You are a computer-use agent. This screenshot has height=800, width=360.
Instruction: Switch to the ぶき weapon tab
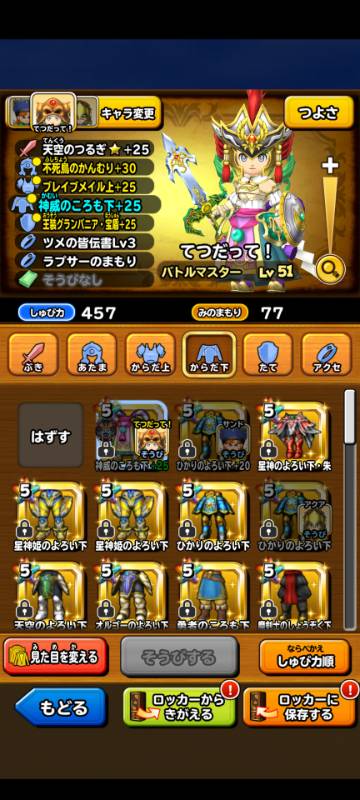pos(33,355)
